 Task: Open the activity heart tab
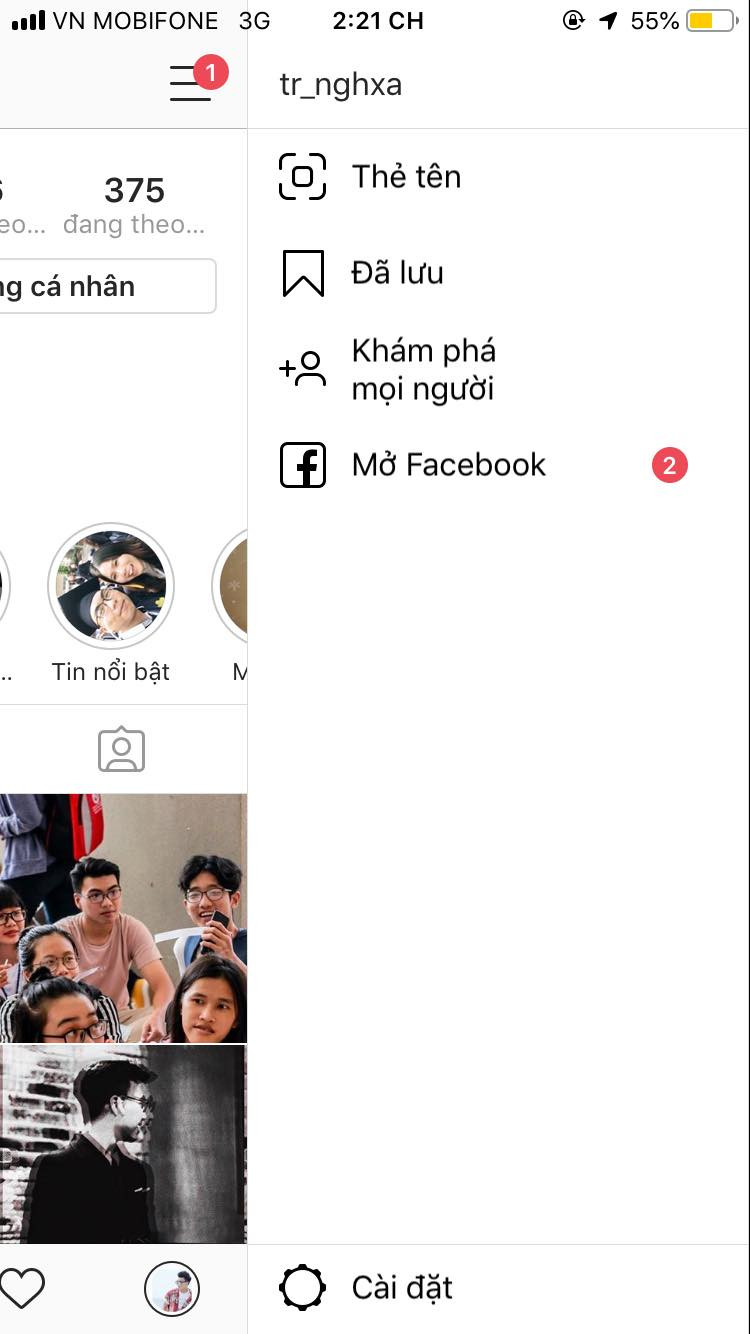coord(22,1288)
